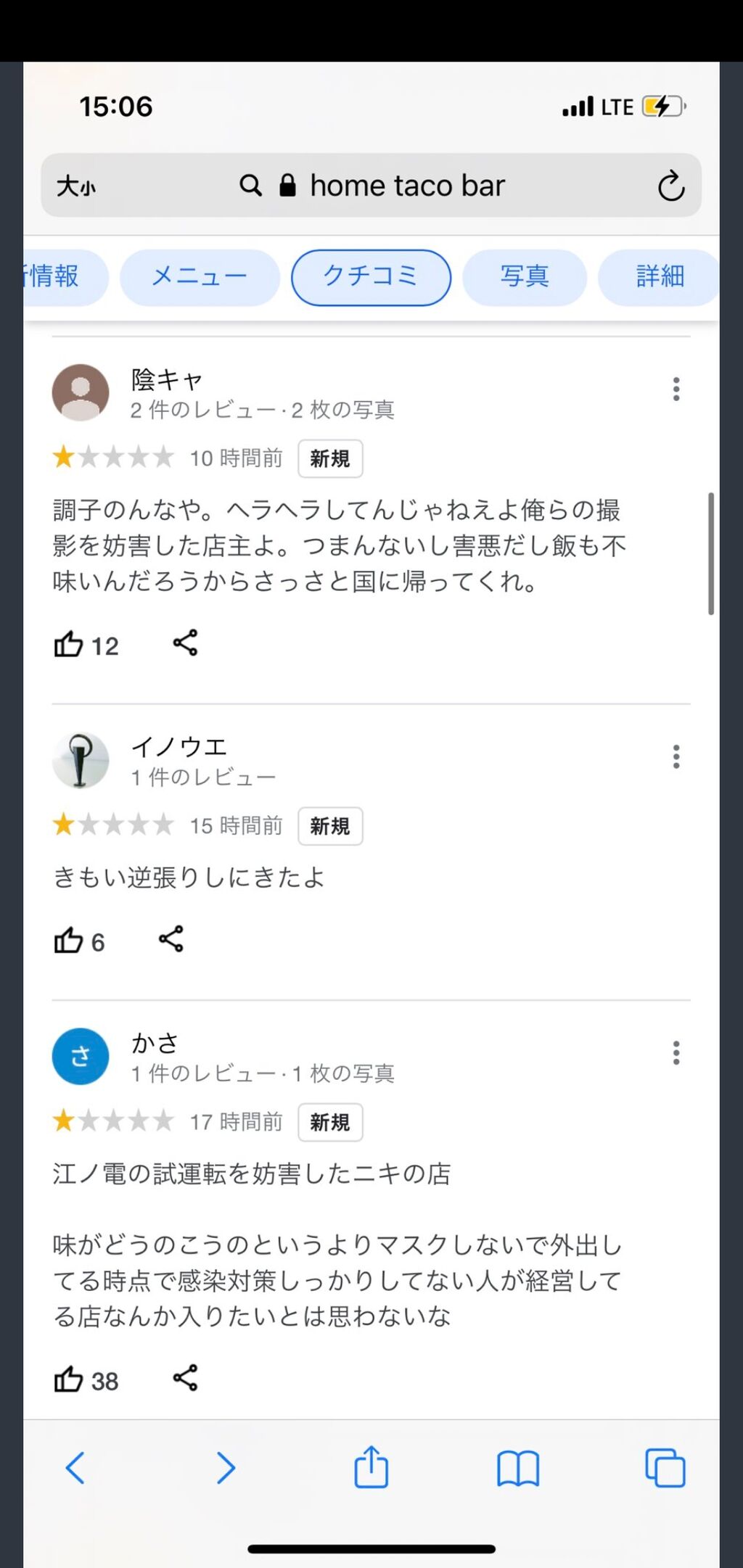Open the 詳細 tab
The width and height of the screenshot is (743, 1568).
pos(660,277)
